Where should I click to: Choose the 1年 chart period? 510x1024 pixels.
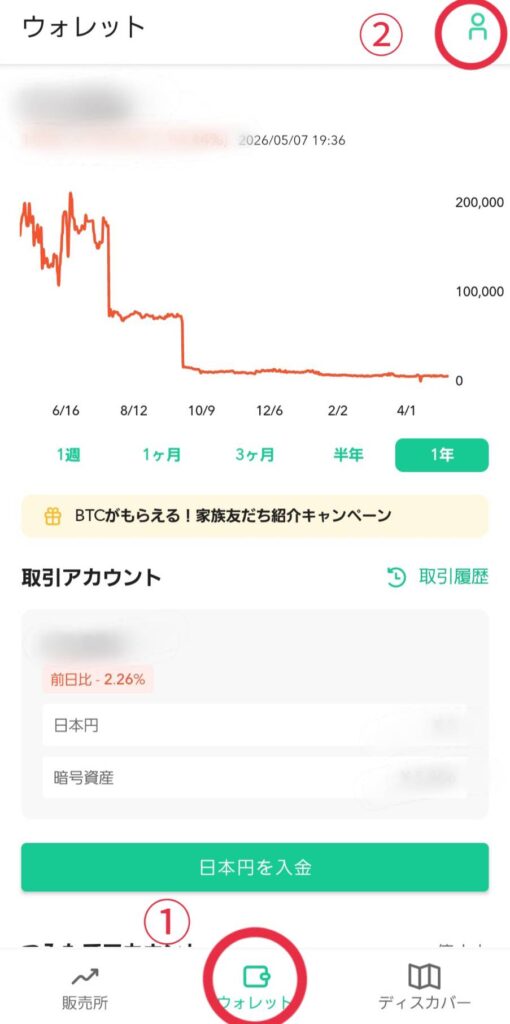coord(441,455)
